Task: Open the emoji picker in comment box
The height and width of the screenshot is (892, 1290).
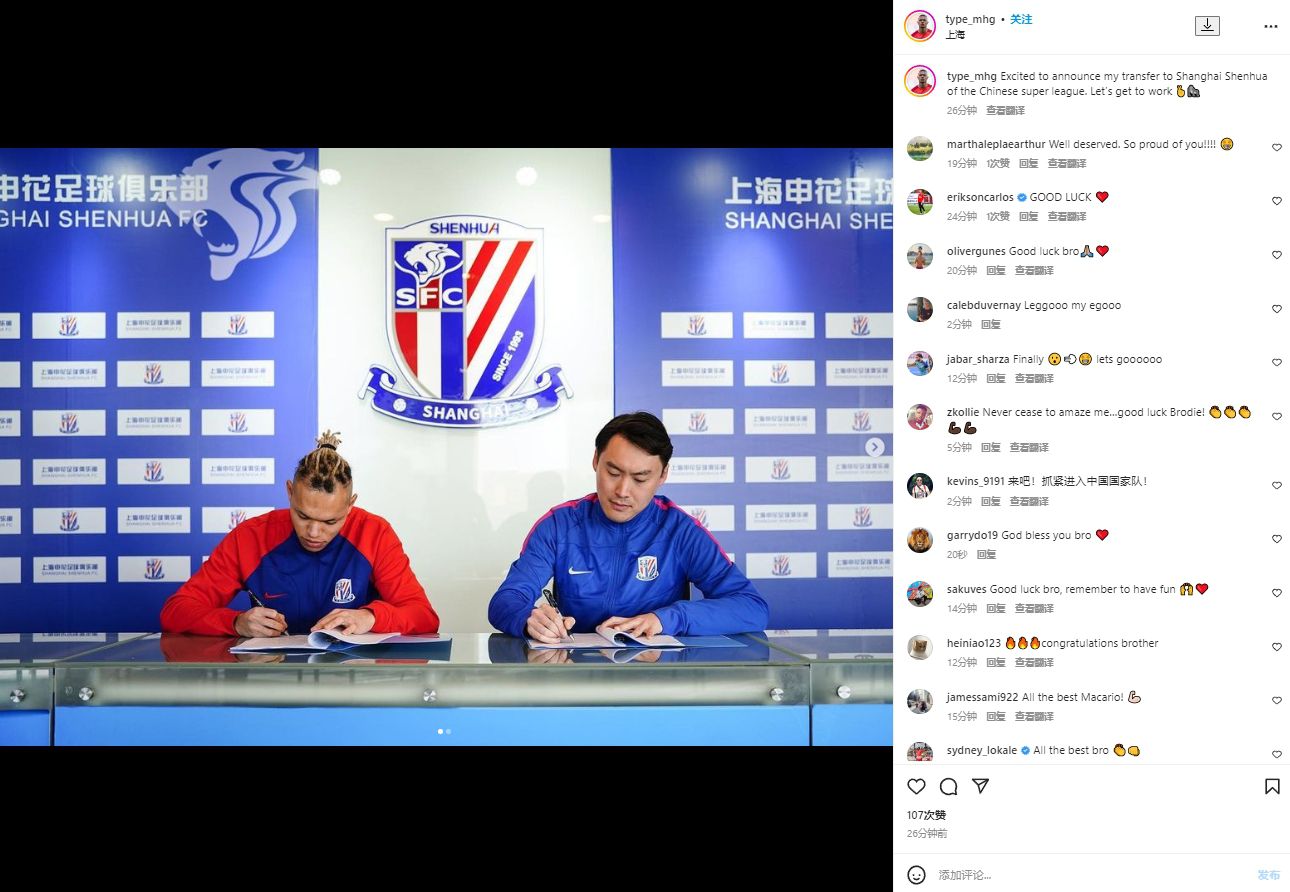Action: pyautogui.click(x=916, y=874)
